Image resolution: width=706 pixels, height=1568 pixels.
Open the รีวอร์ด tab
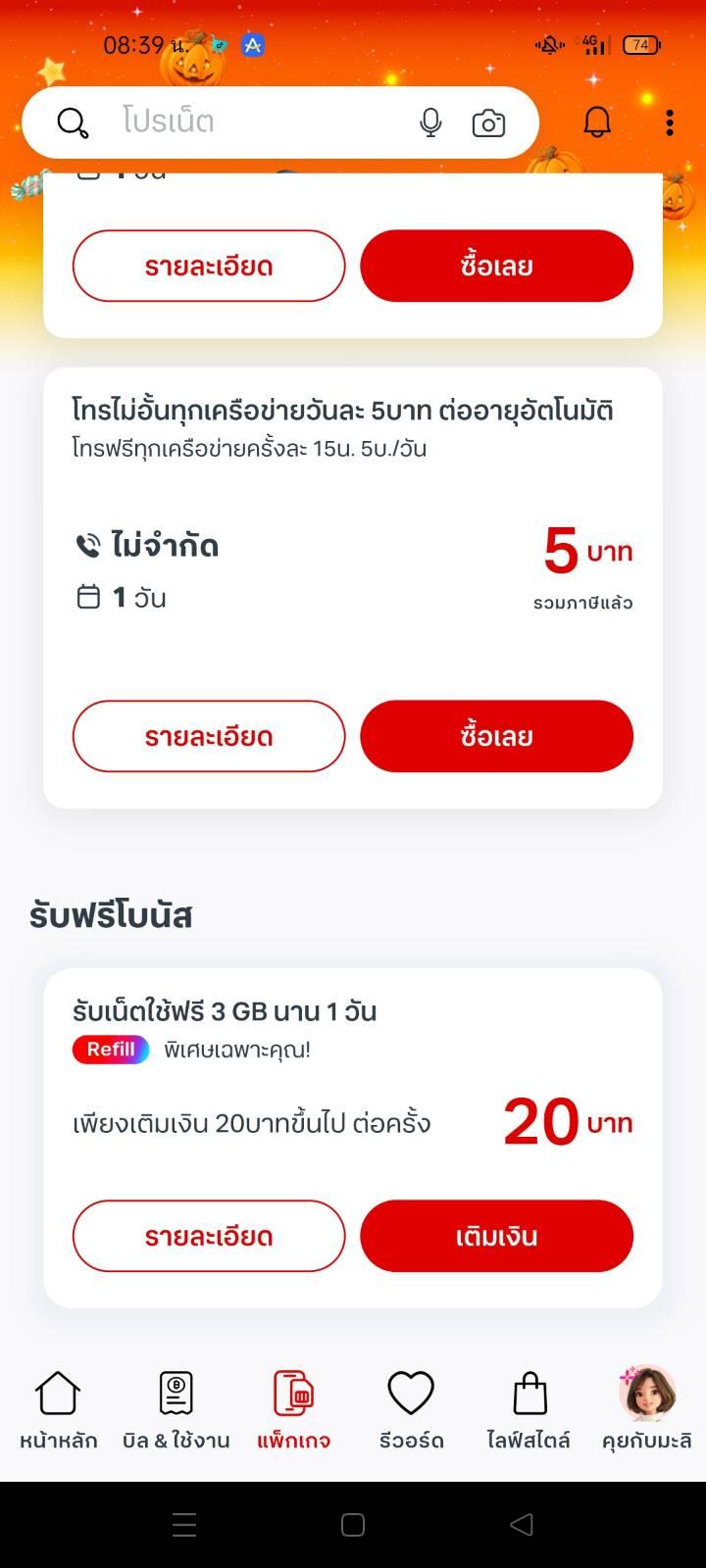coord(411,1409)
